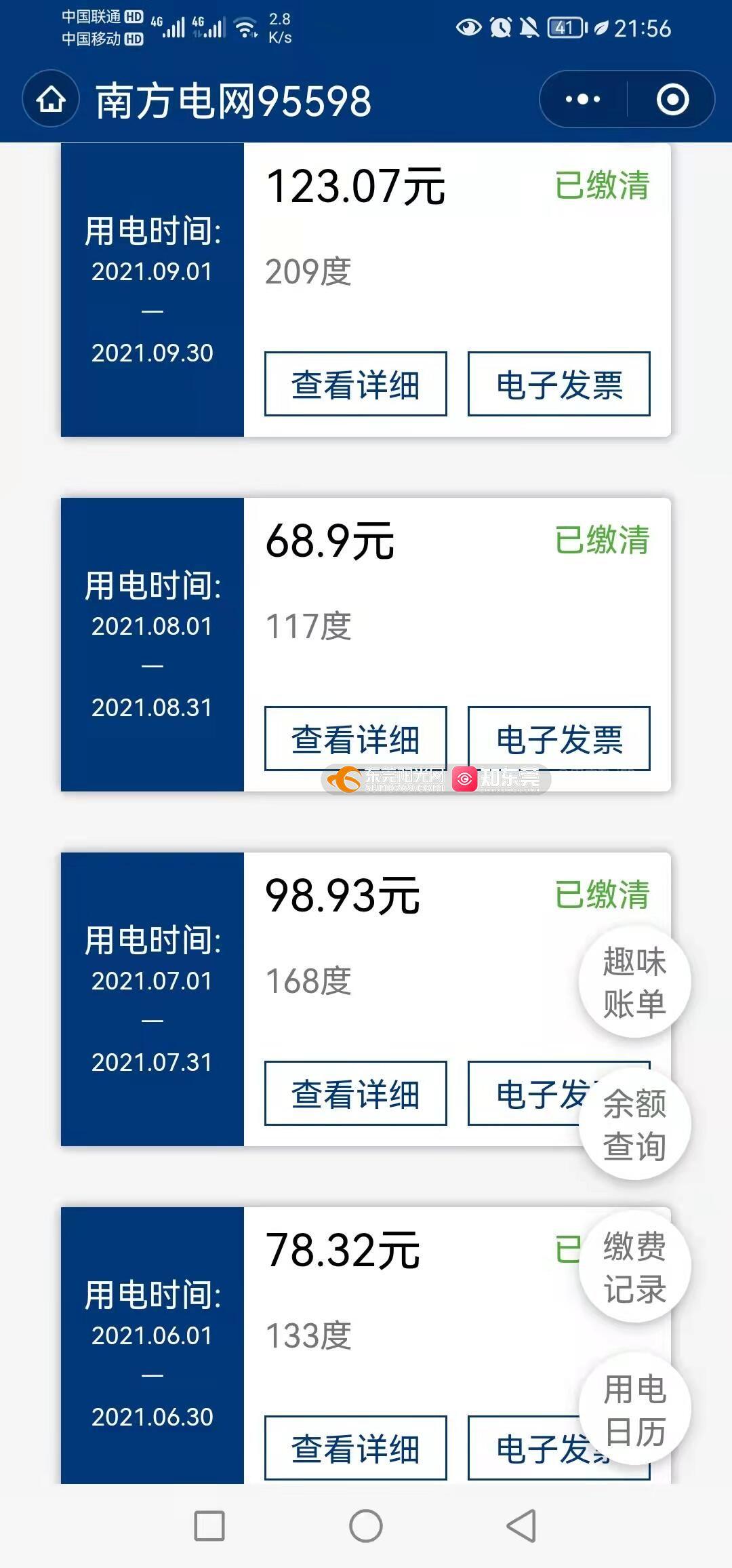
Task: View details of the 98.93元 bill
Action: tap(355, 1093)
